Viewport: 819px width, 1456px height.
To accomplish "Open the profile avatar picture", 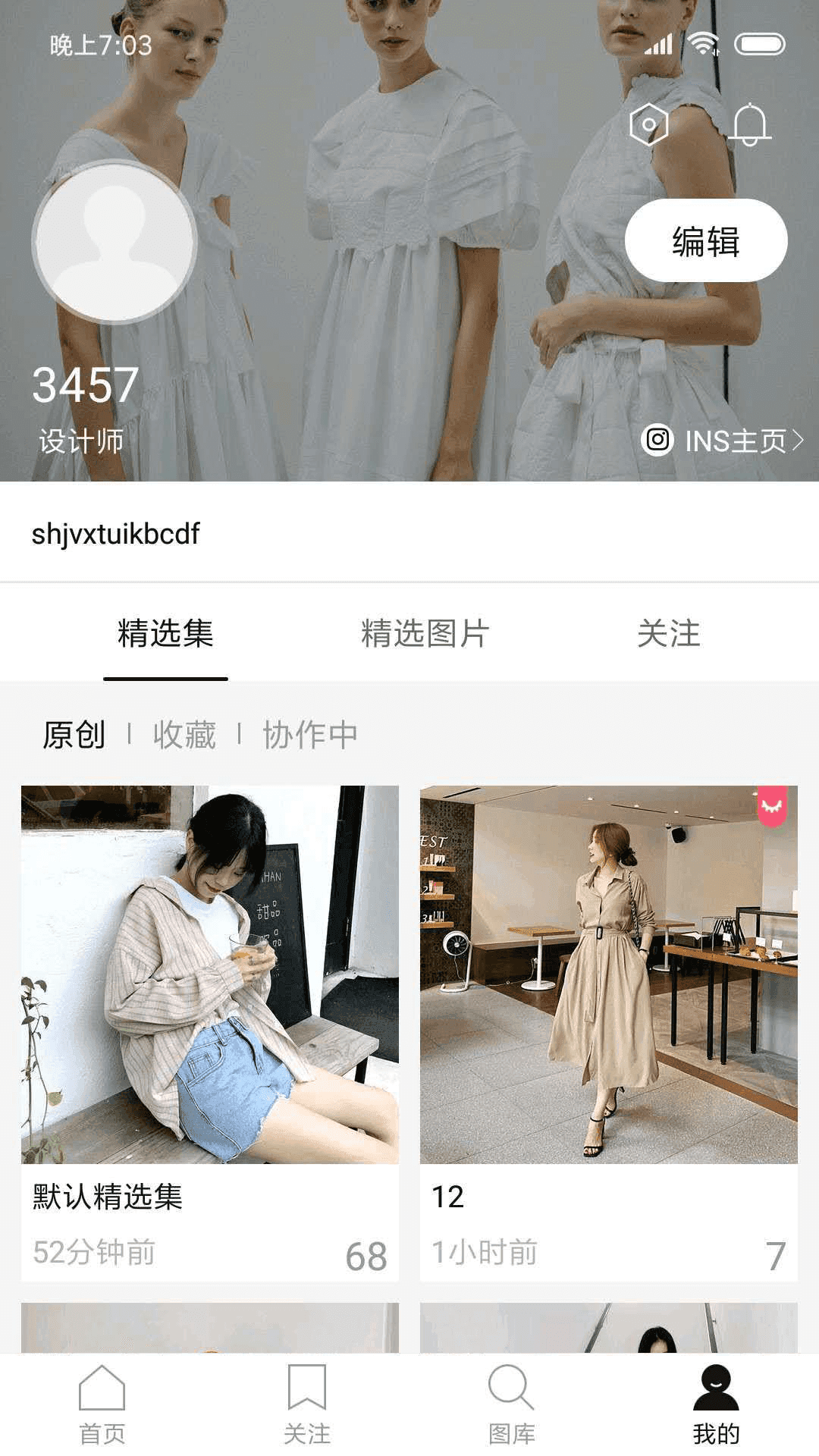I will (x=115, y=242).
